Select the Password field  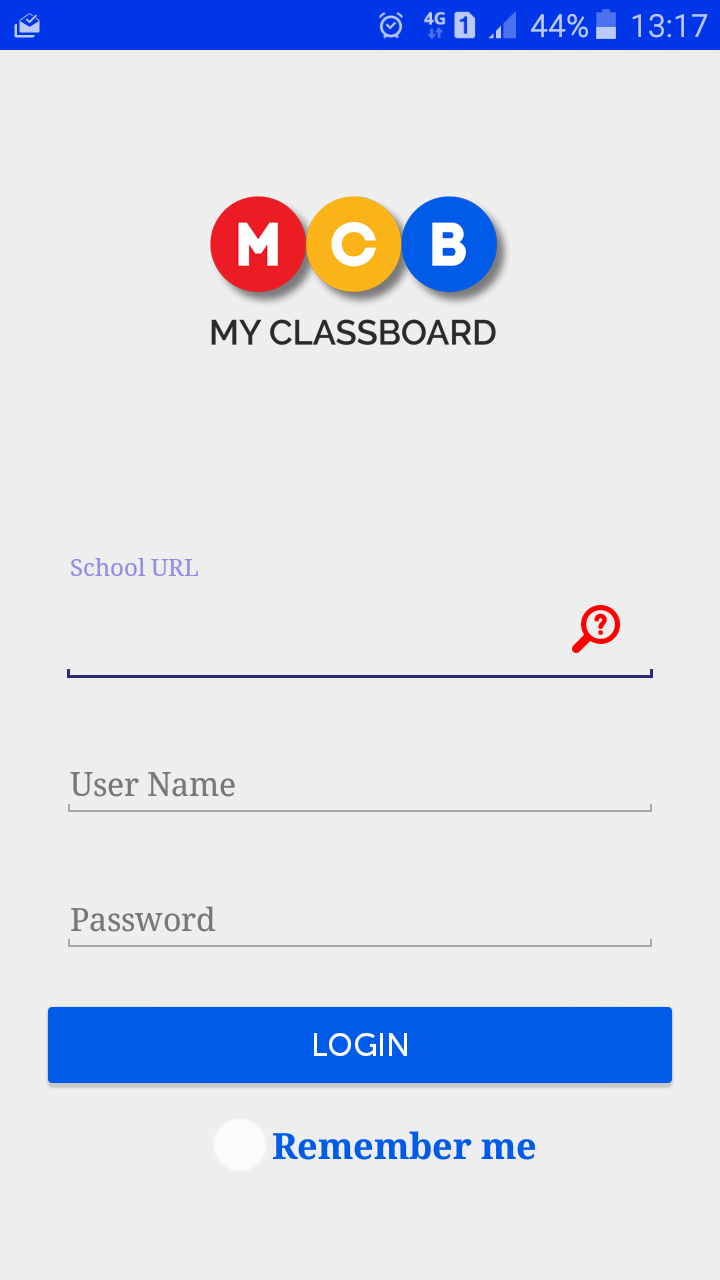tap(360, 920)
